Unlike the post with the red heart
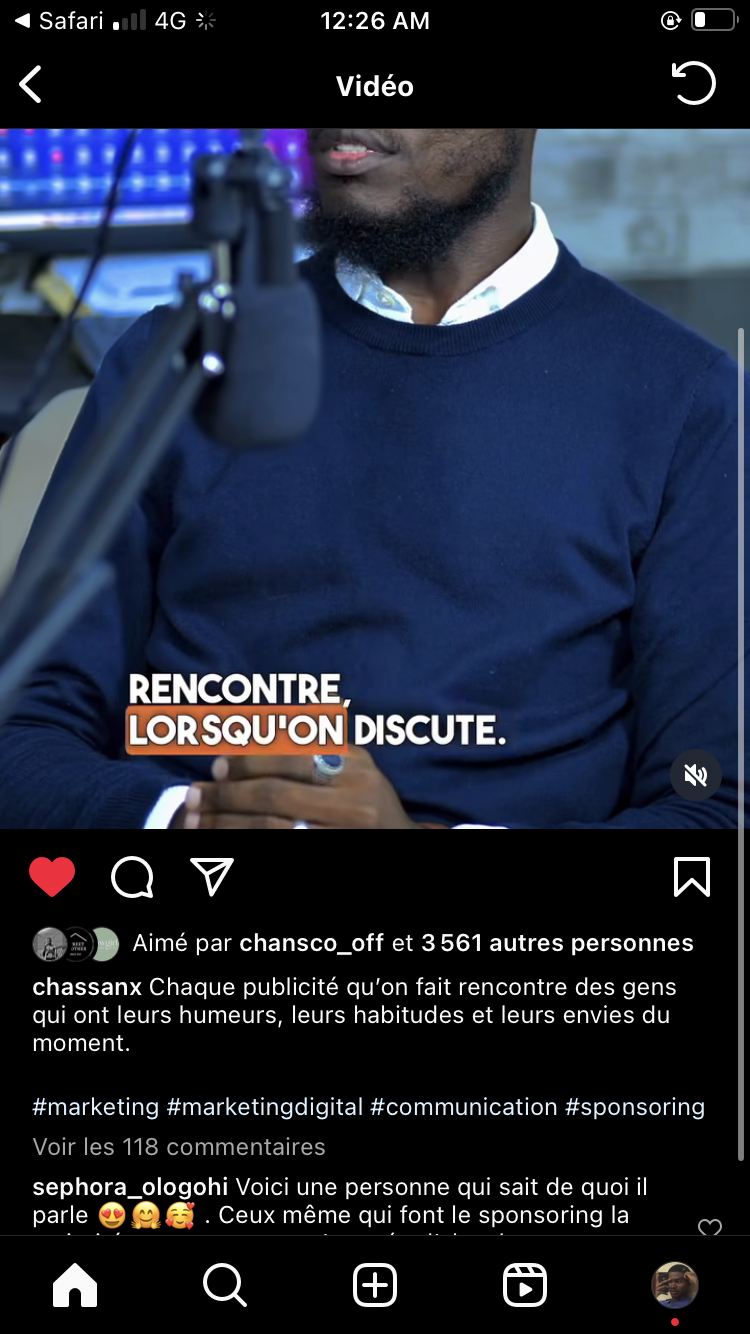 click(x=52, y=877)
